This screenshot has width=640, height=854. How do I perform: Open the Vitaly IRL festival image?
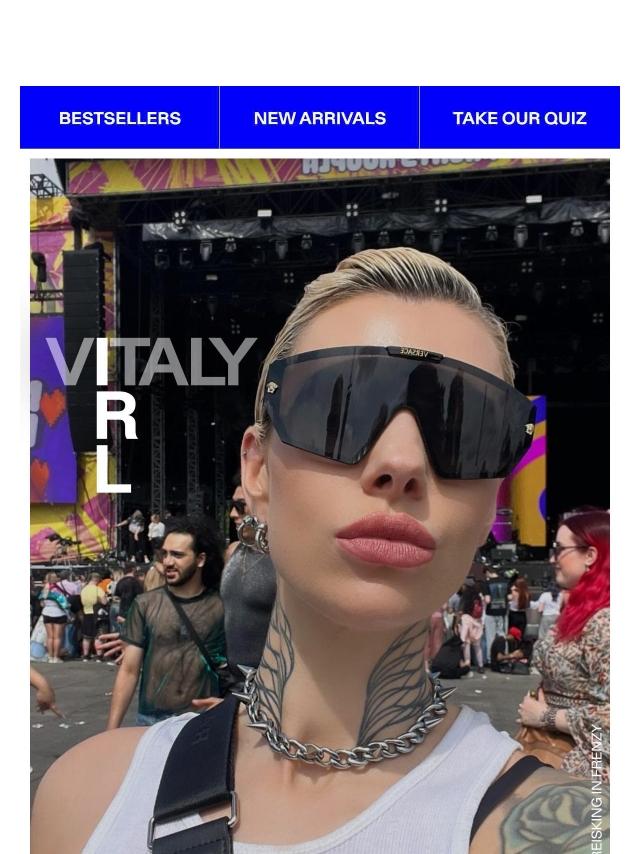(320, 505)
